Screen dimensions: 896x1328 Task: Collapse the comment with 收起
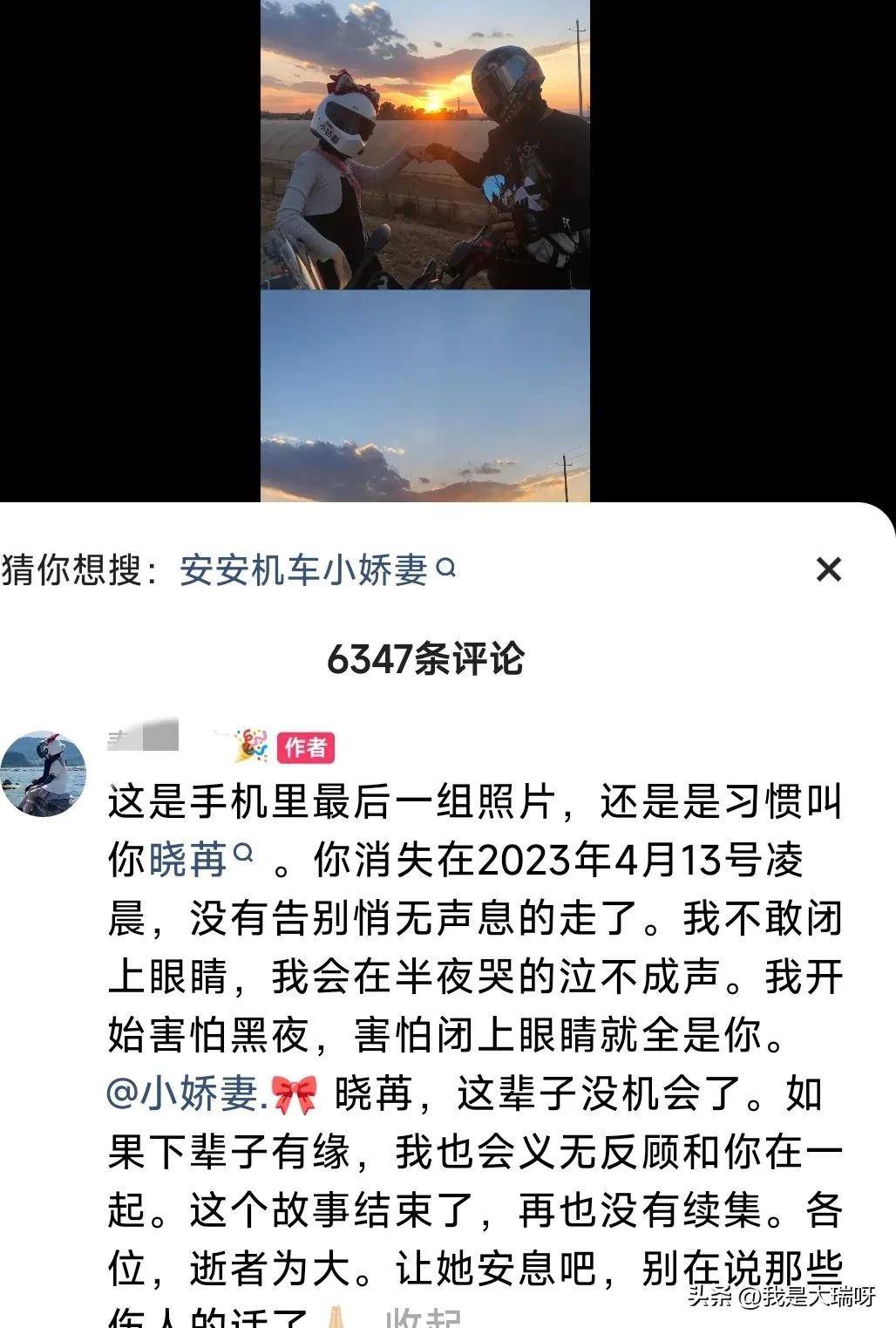(423, 1318)
